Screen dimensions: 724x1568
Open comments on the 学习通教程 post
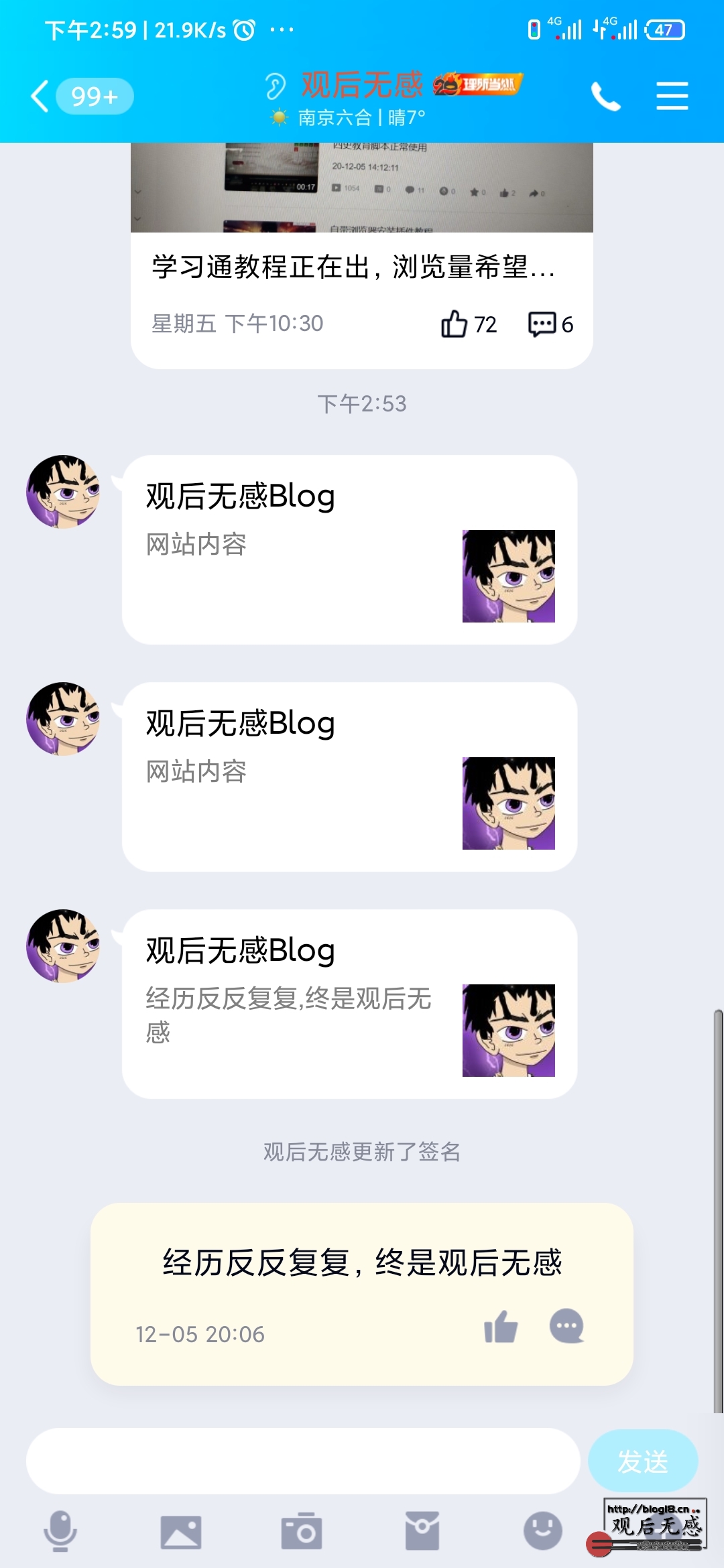550,324
